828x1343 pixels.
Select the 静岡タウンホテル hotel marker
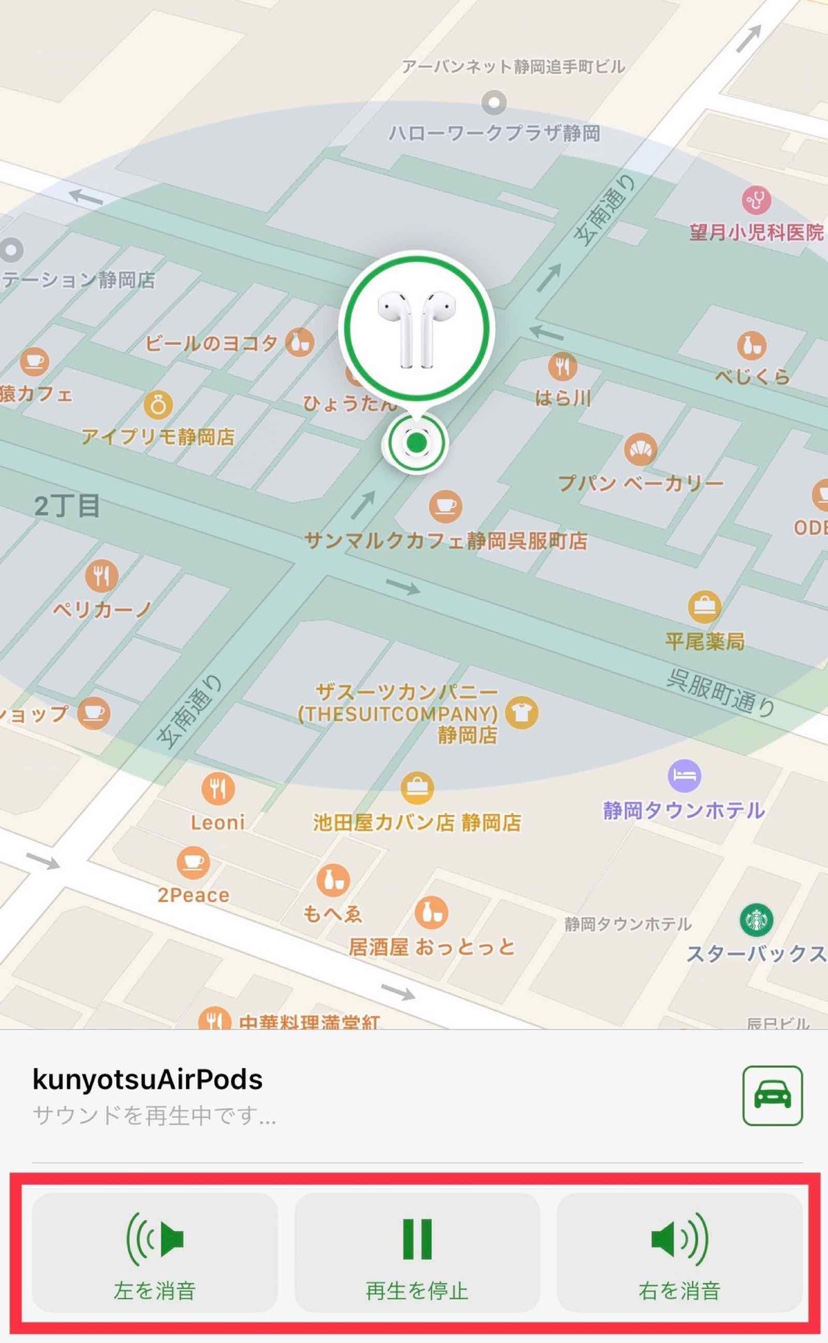pos(684,775)
